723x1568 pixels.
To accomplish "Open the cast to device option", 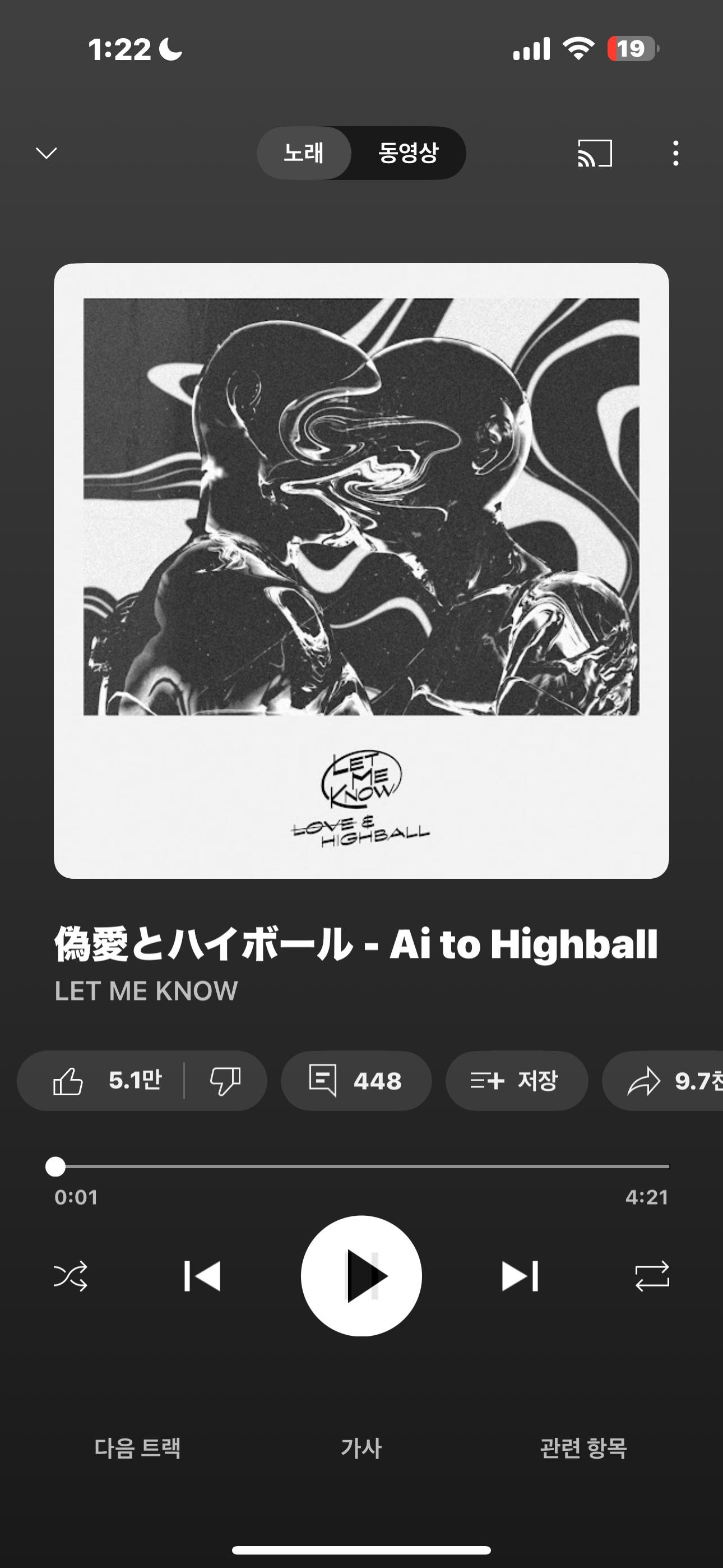I will coord(595,153).
